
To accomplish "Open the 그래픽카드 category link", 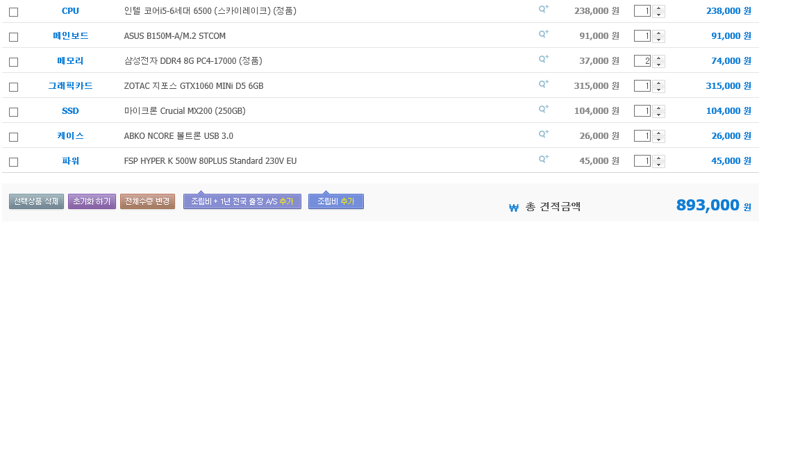I will tap(70, 86).
